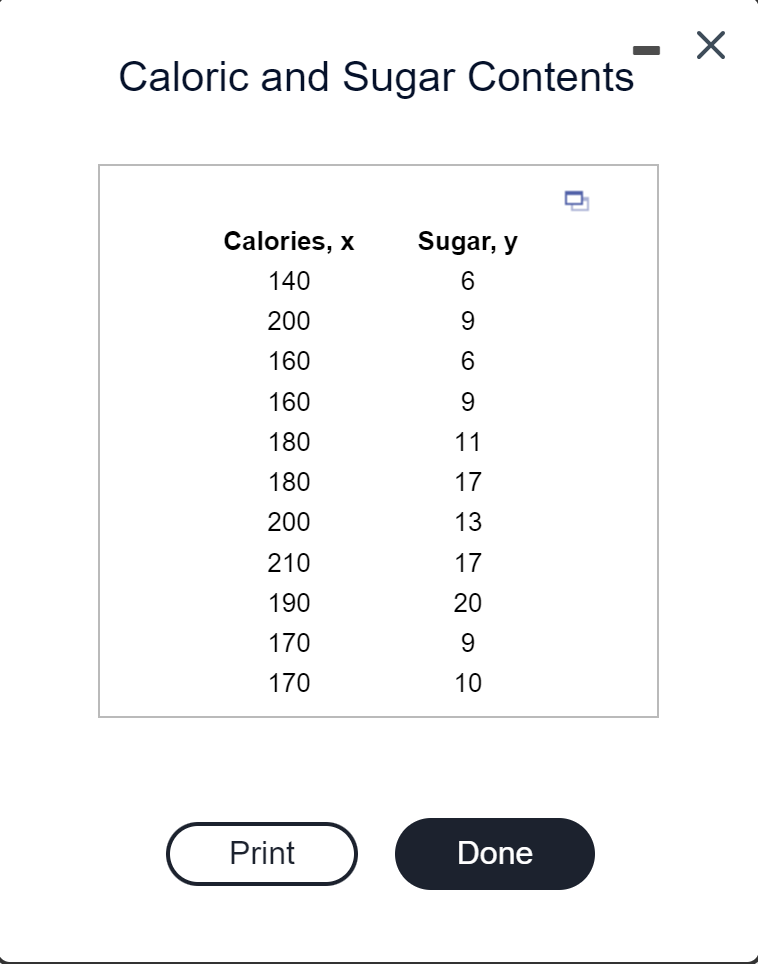This screenshot has width=758, height=964.
Task: Close the Caloric and Sugar Contents dialog
Action: click(710, 46)
